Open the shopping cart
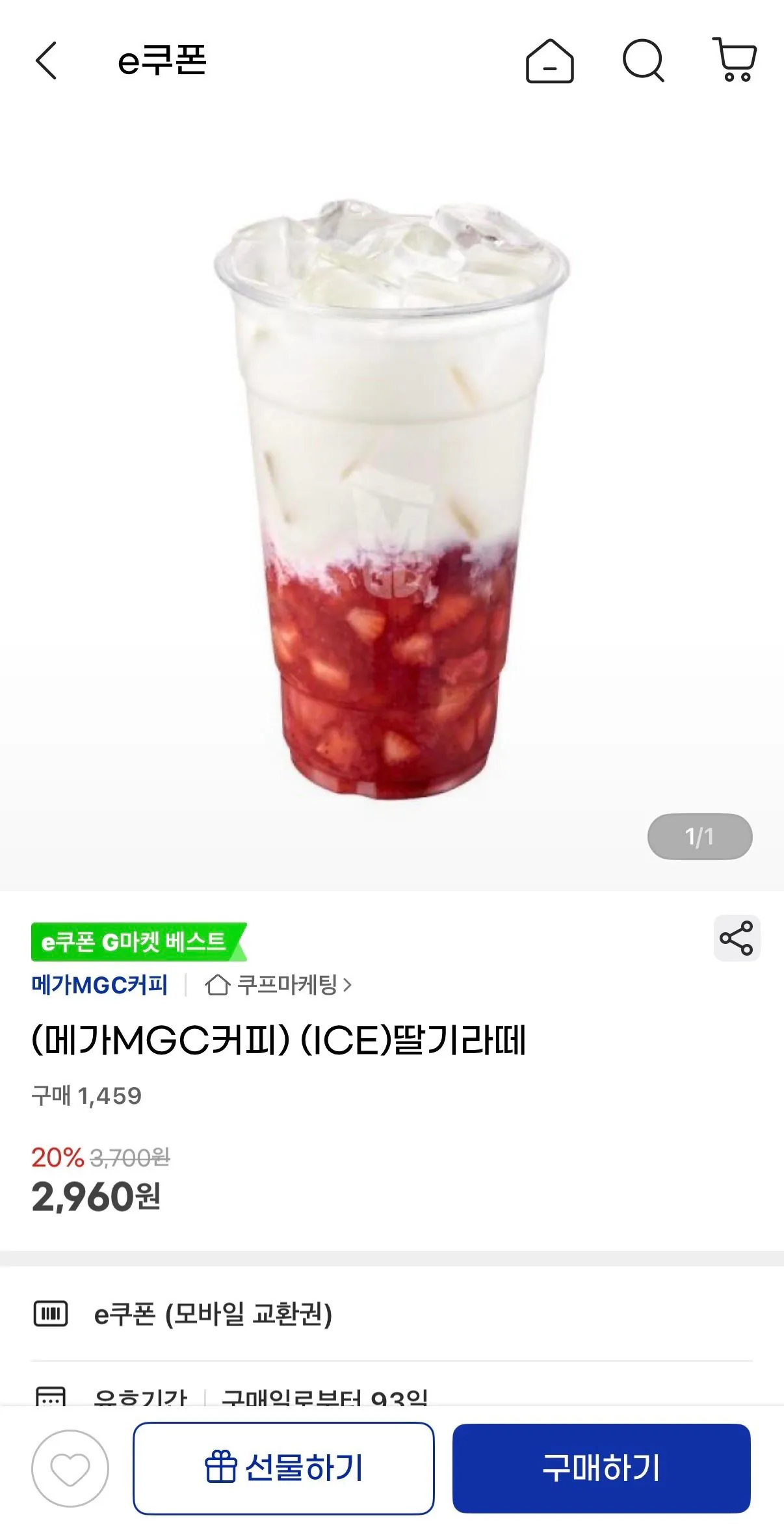This screenshot has width=784, height=1531. click(x=735, y=60)
